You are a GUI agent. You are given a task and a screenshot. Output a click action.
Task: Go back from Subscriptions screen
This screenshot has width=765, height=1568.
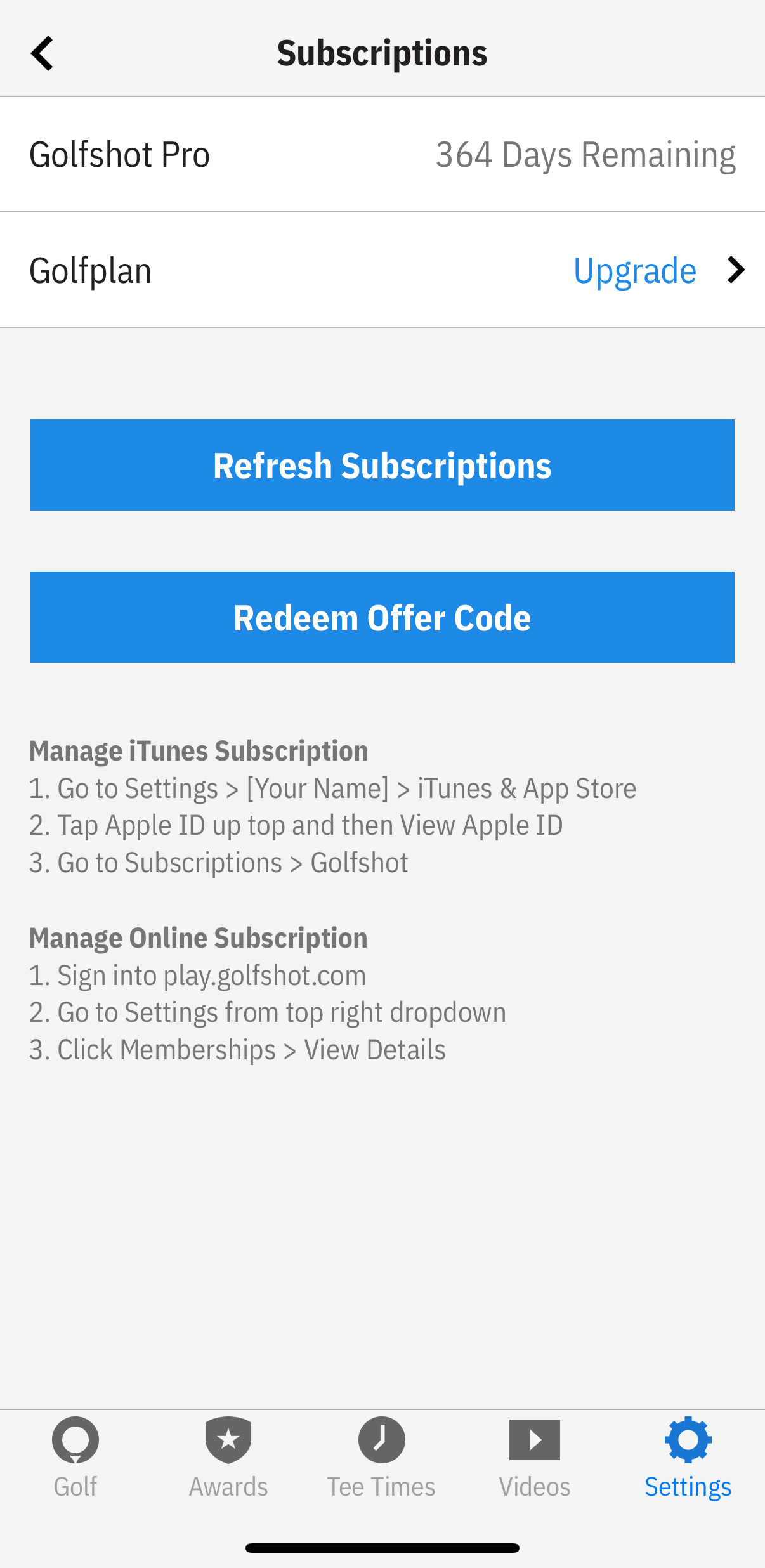click(x=42, y=53)
